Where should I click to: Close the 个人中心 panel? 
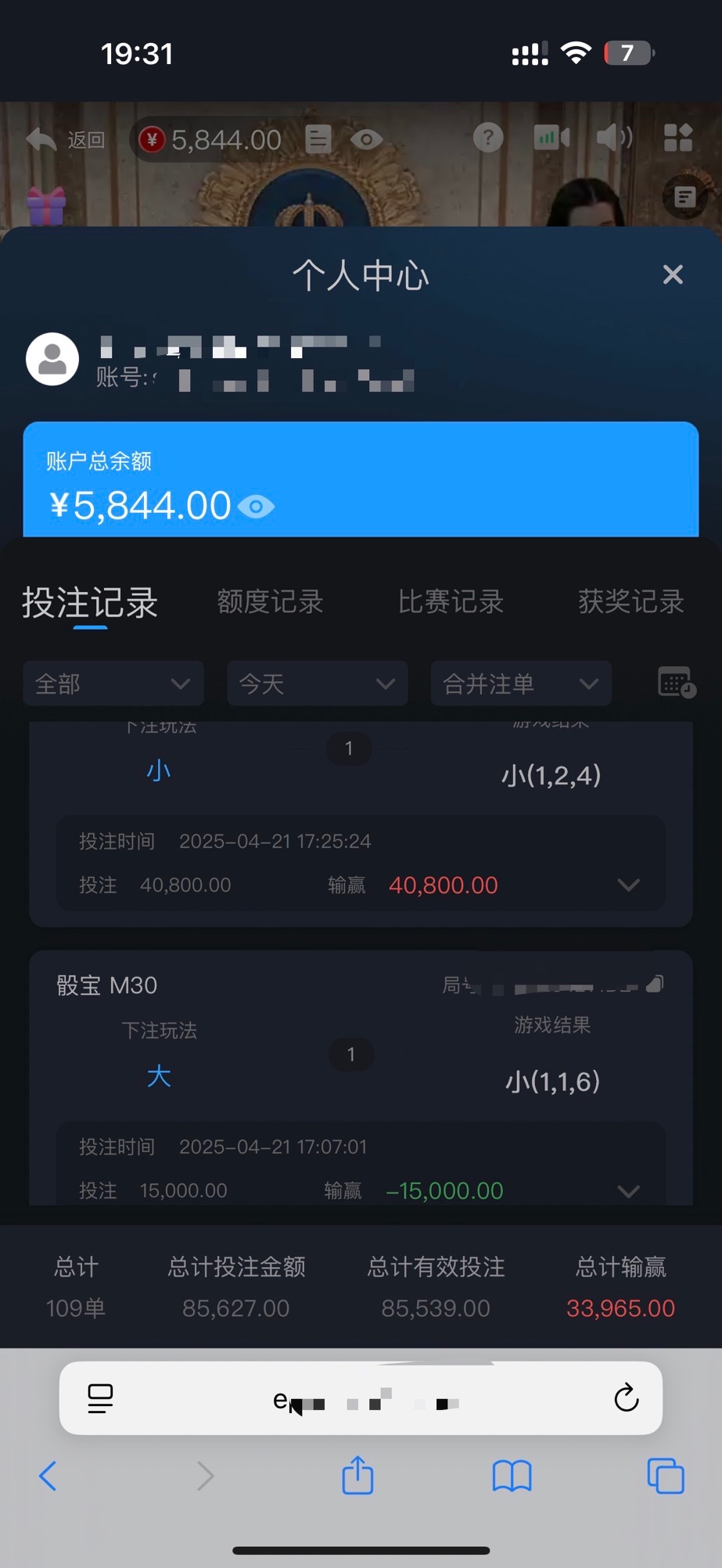tap(673, 274)
